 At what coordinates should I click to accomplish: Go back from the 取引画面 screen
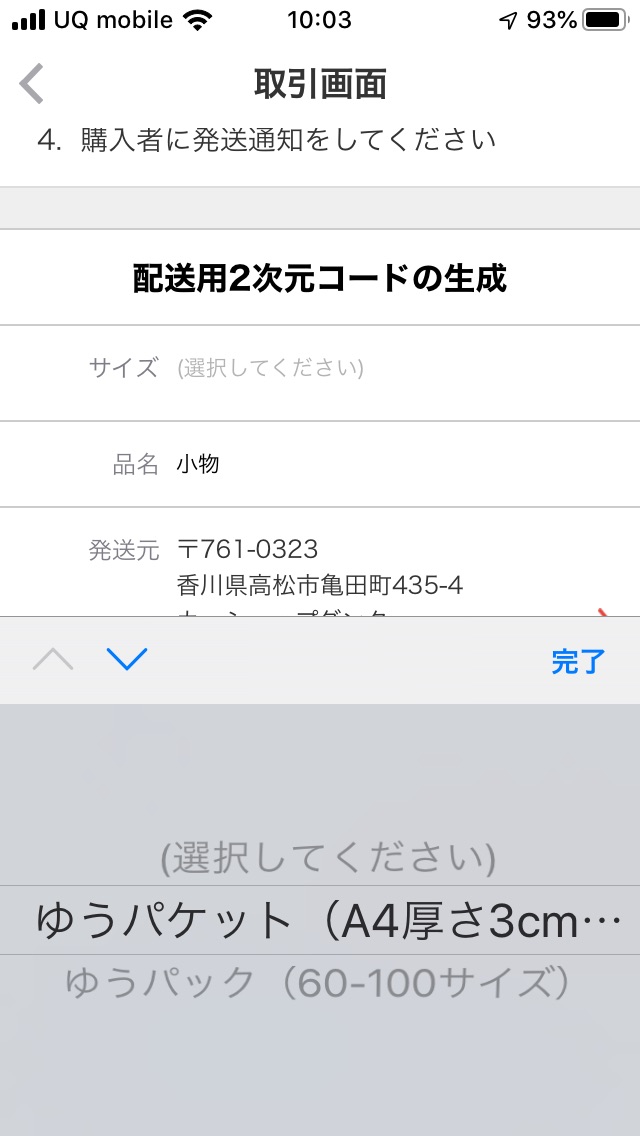point(32,84)
